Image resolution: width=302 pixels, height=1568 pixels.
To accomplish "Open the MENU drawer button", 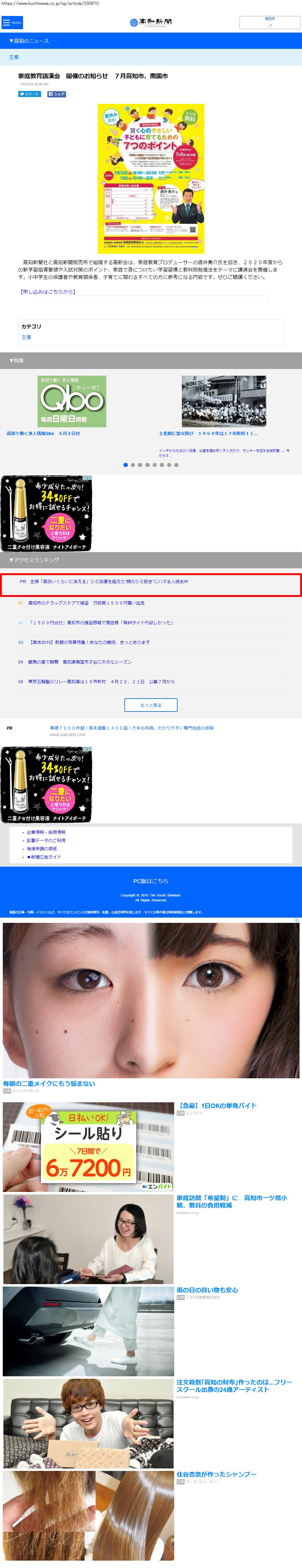I will [12, 22].
